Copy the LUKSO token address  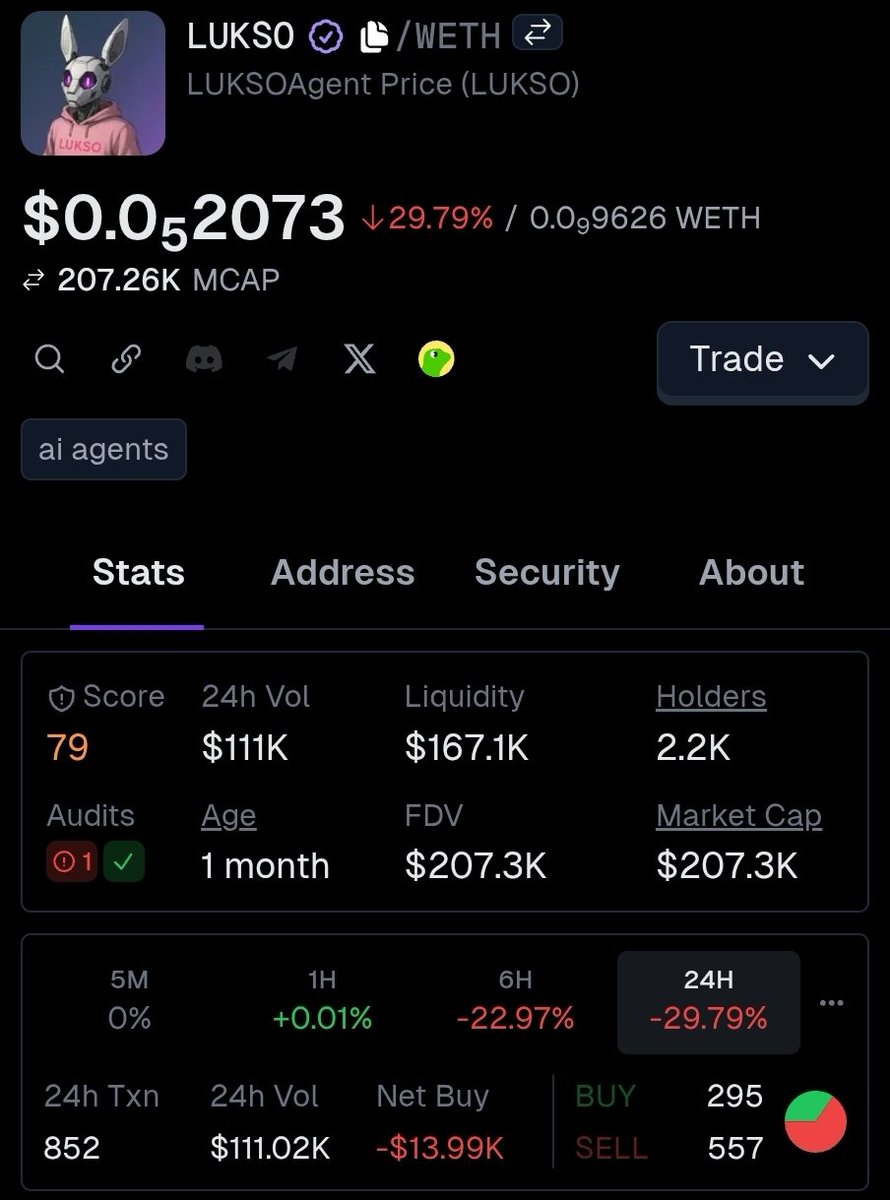click(x=374, y=37)
